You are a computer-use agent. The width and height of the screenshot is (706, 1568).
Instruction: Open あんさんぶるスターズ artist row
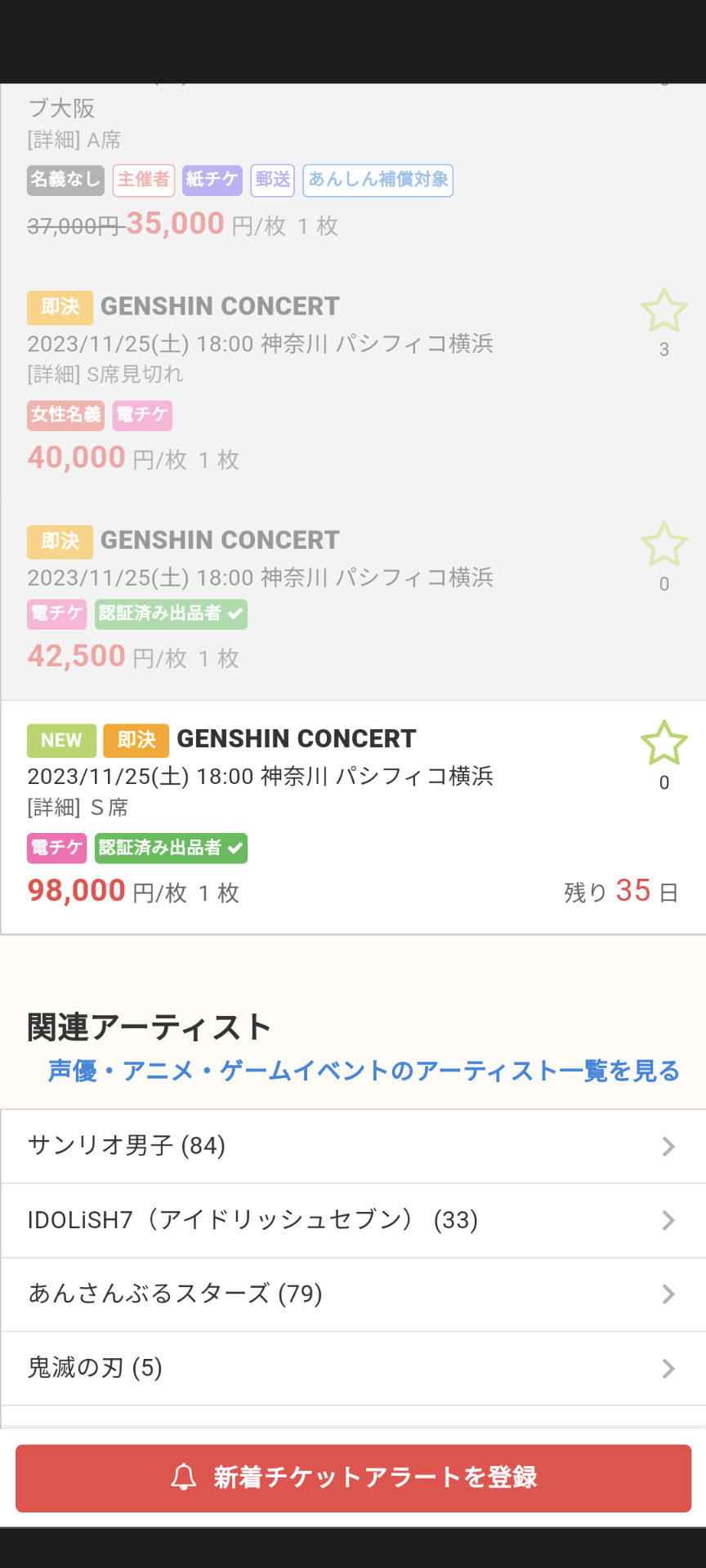click(x=353, y=1294)
